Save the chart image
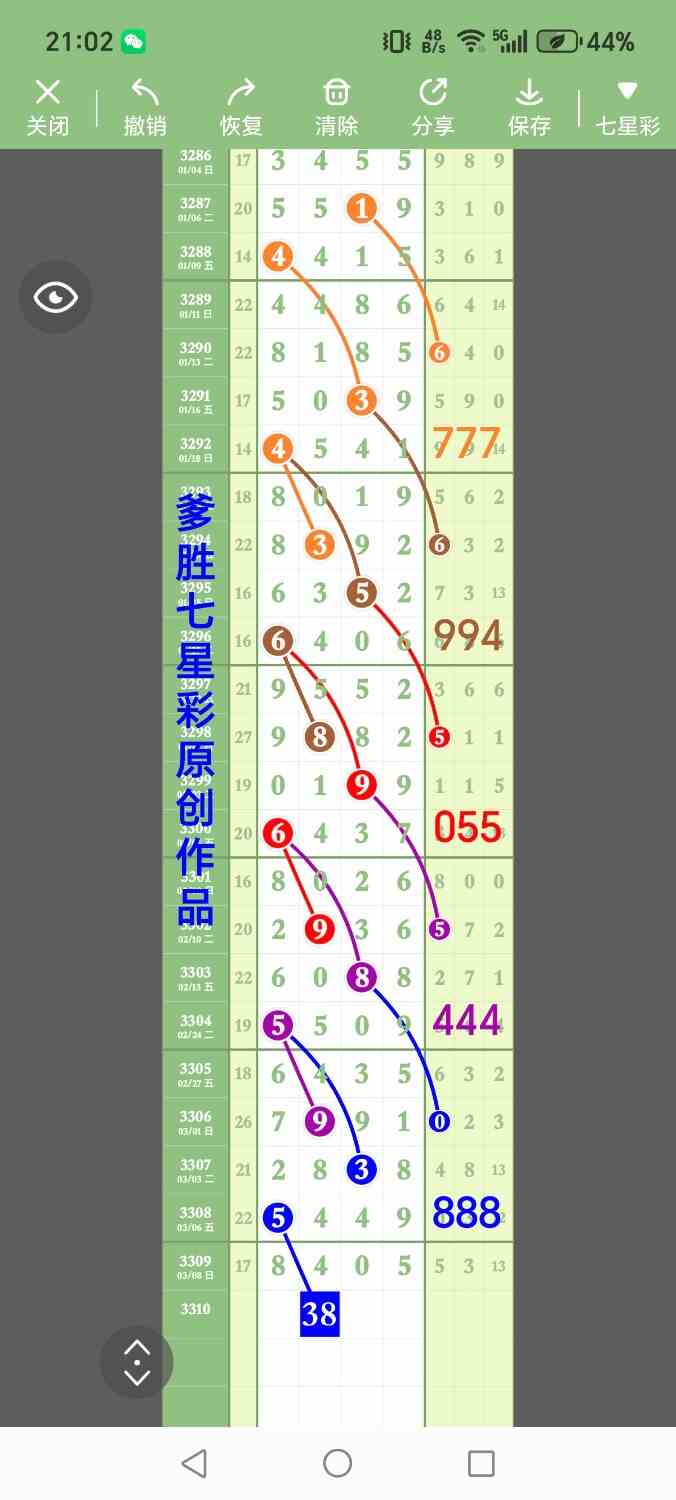Viewport: 676px width, 1500px height. click(x=529, y=107)
